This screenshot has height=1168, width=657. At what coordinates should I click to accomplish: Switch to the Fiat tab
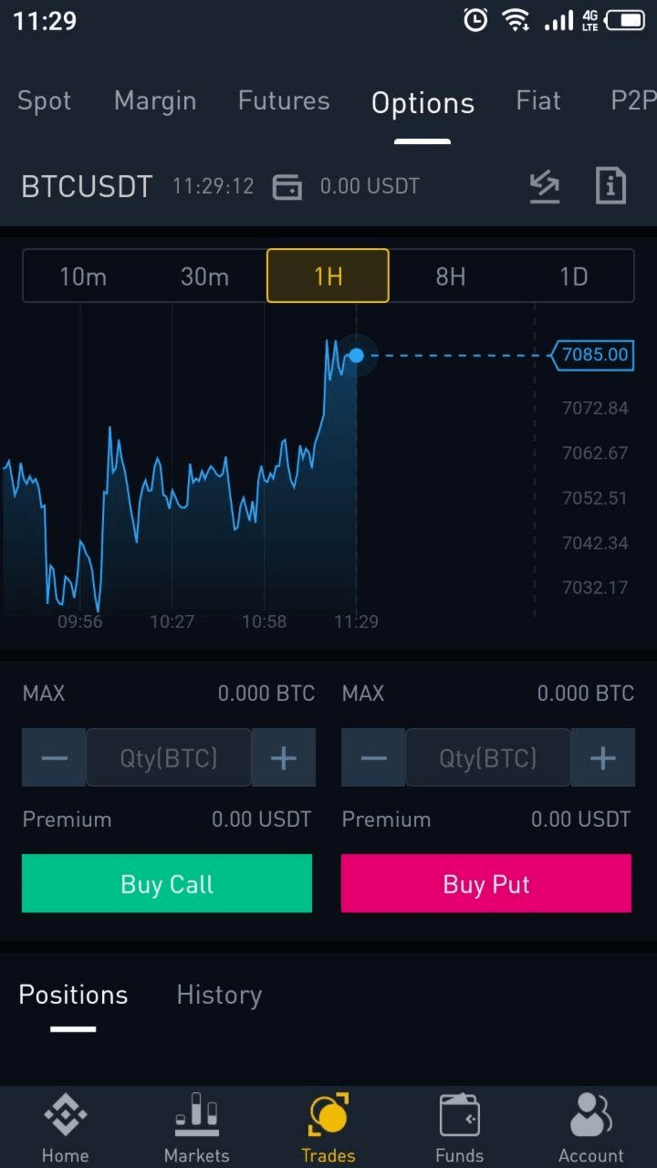538,101
